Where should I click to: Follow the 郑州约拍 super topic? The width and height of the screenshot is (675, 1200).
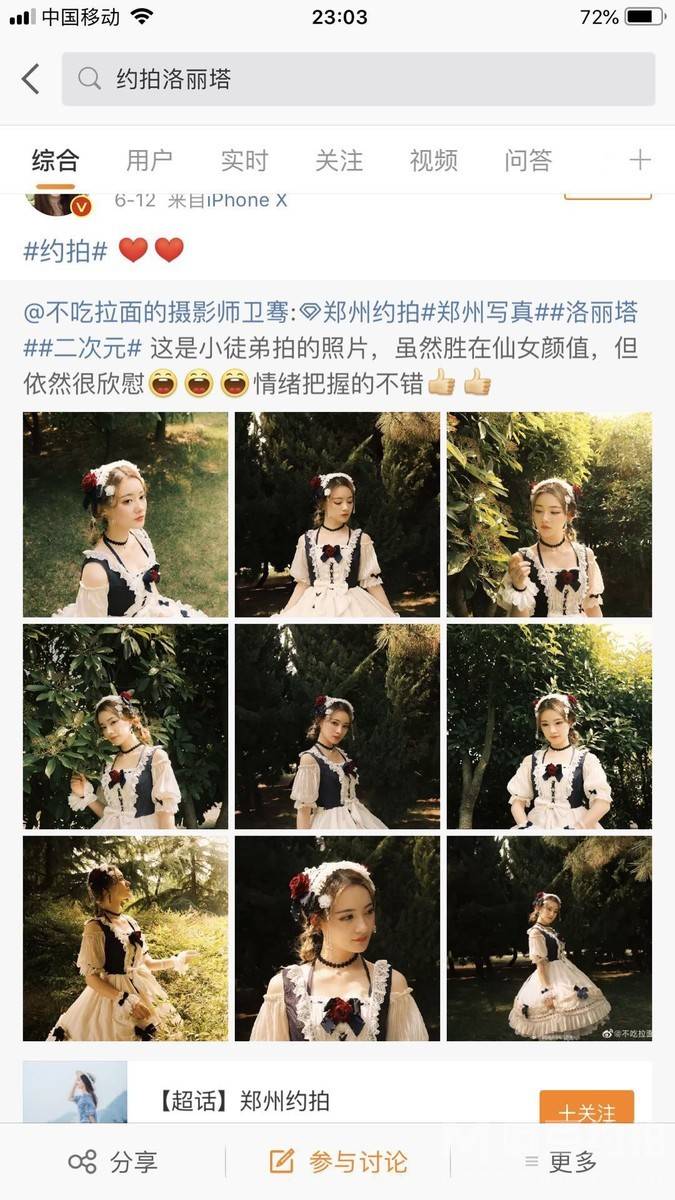[586, 1112]
